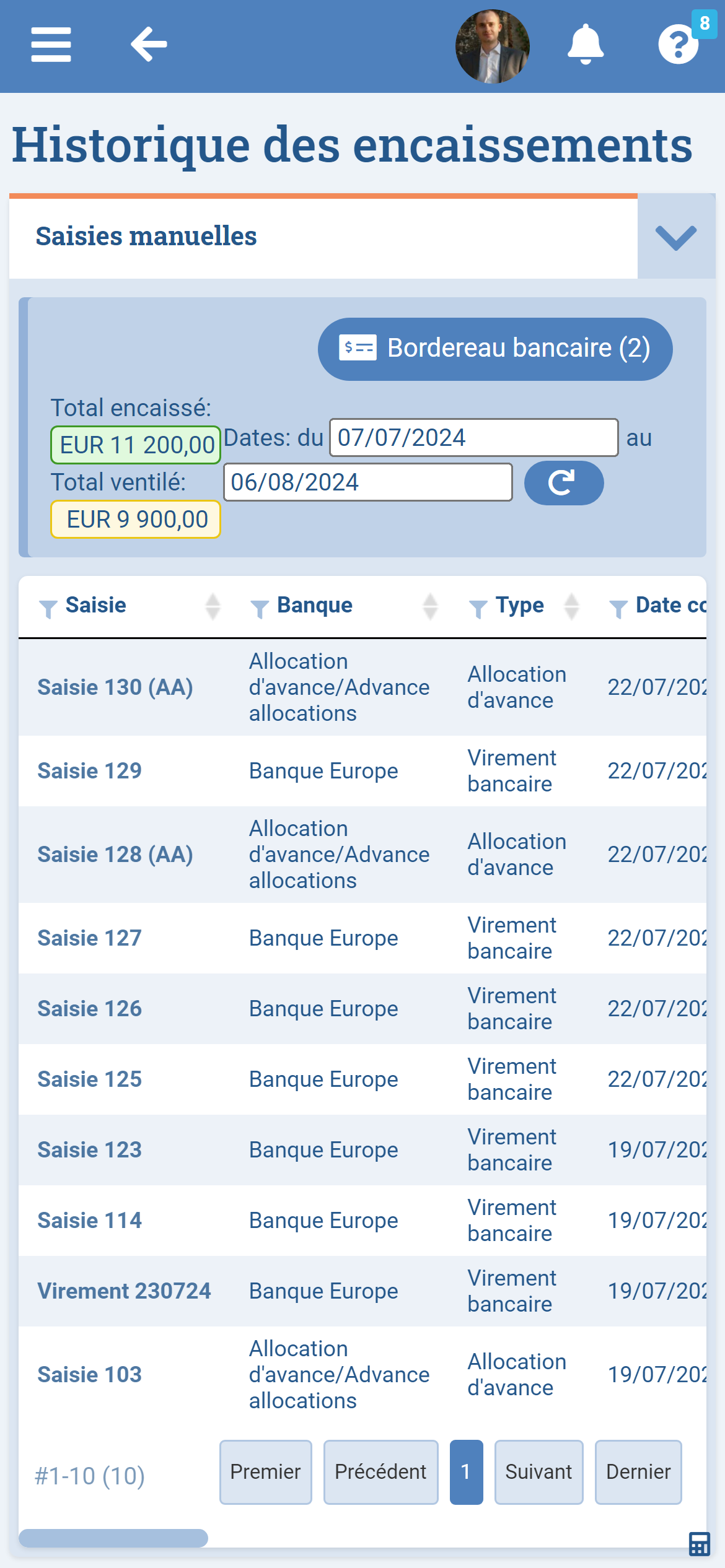Edit the end date 06/08/2024

[368, 482]
